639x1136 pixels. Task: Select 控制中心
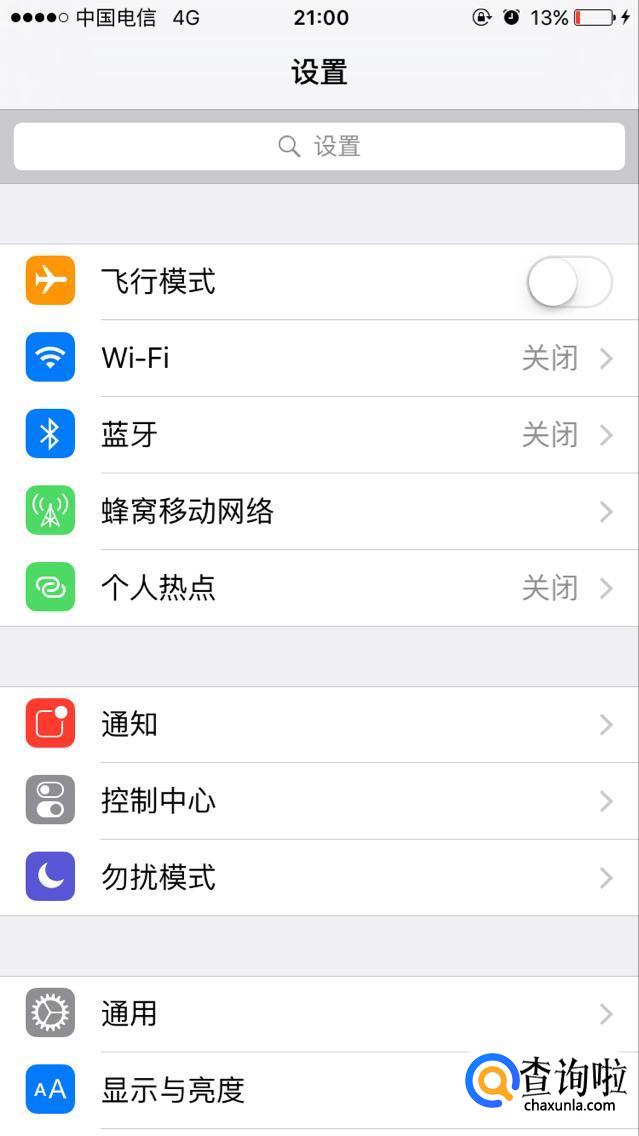319,801
